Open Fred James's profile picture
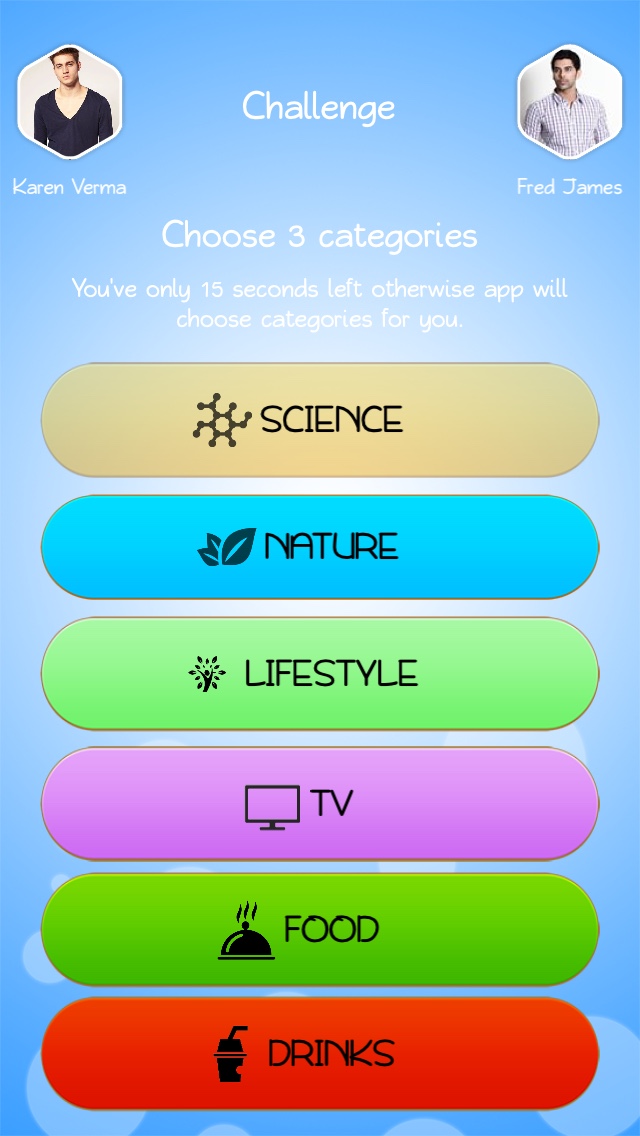 [x=569, y=103]
